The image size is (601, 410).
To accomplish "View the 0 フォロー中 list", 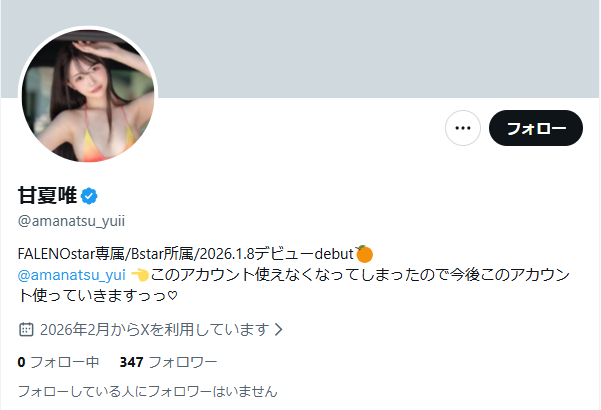I will click(x=58, y=362).
